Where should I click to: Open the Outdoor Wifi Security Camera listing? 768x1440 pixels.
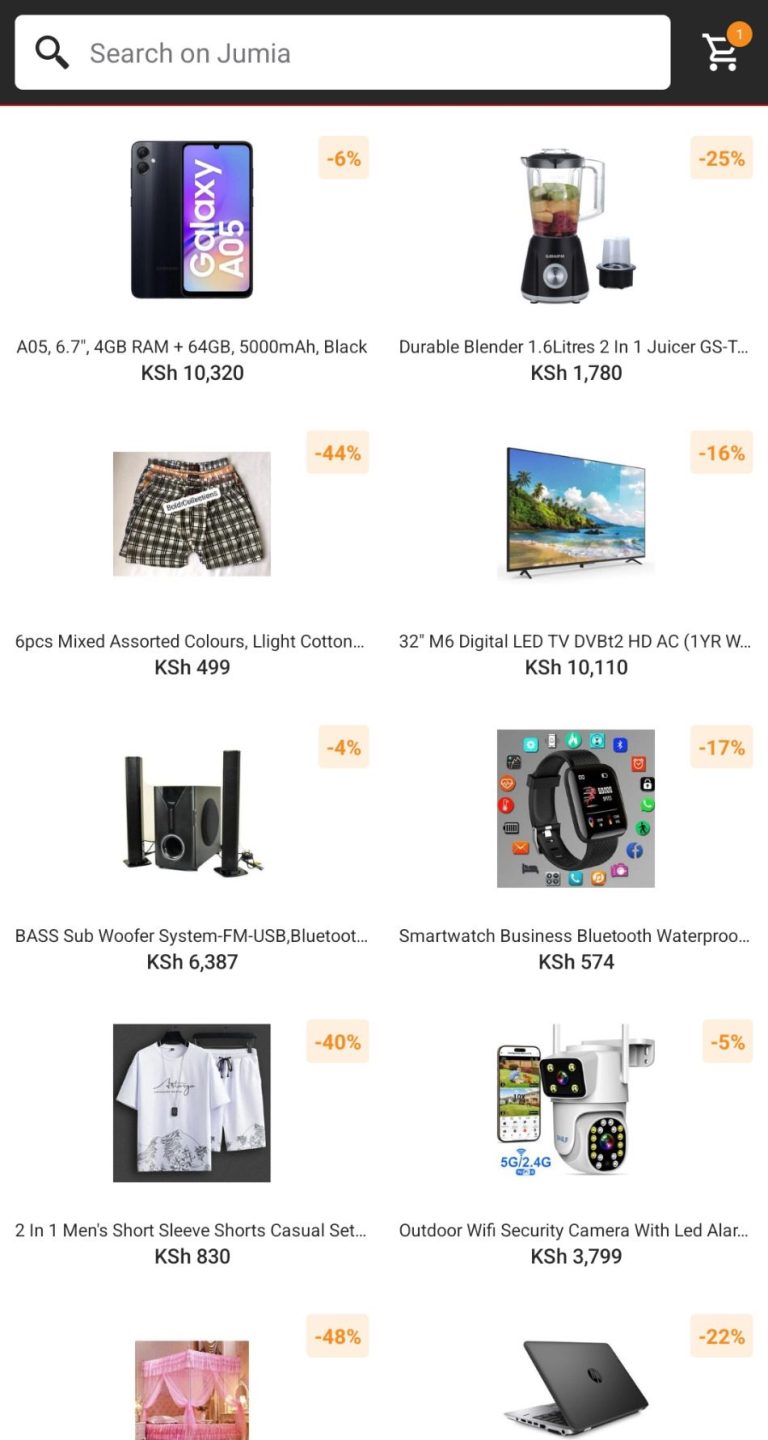pyautogui.click(x=576, y=1100)
